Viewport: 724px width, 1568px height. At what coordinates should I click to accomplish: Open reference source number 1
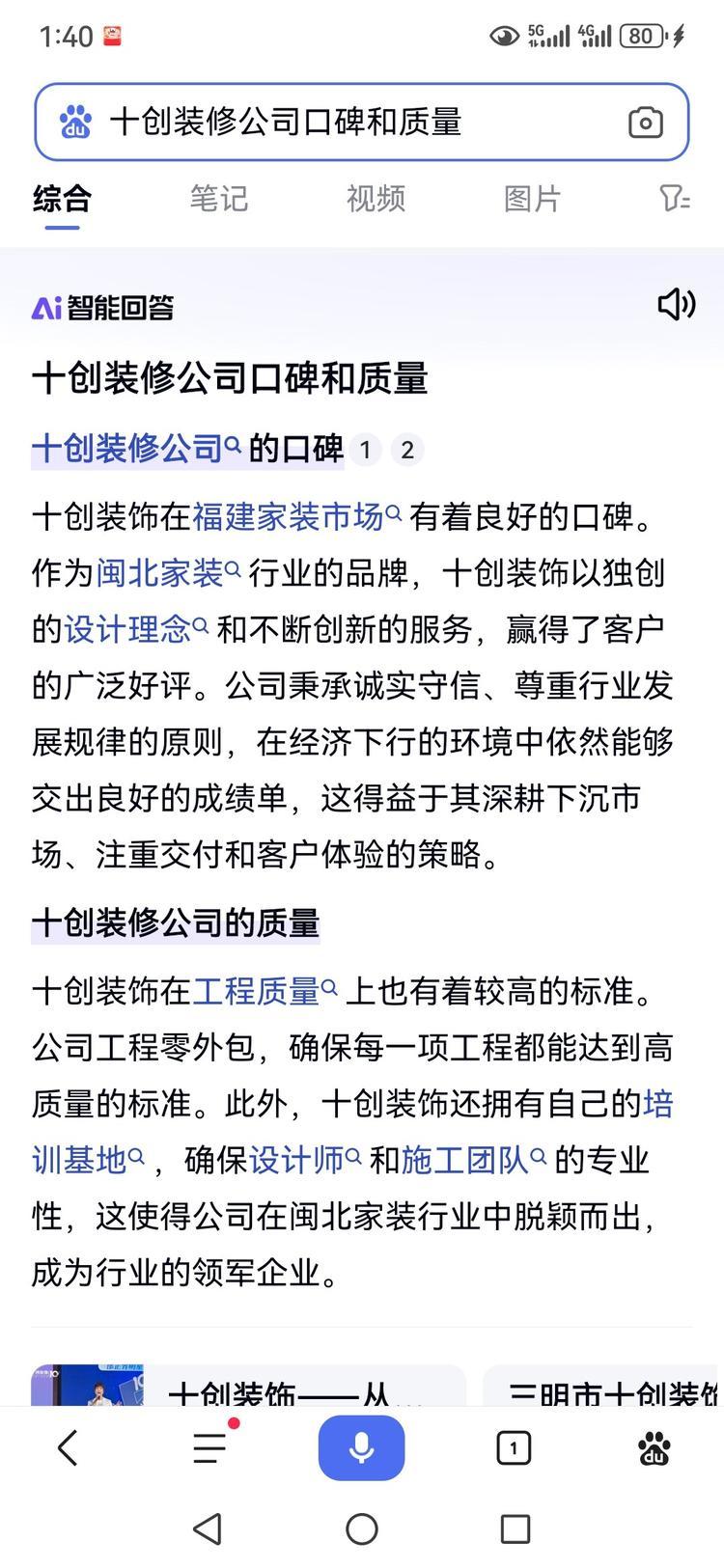(x=365, y=450)
